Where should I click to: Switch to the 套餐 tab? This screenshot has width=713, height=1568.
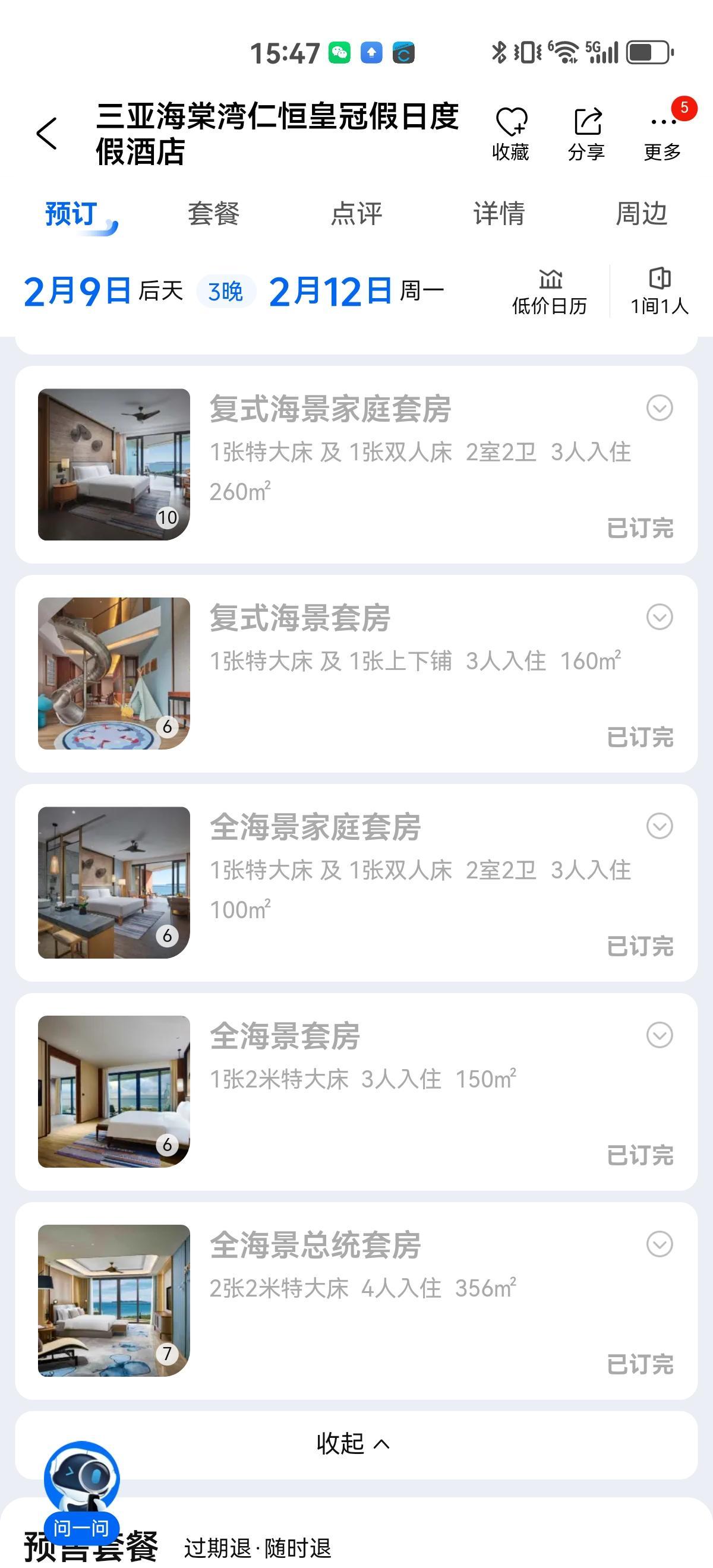pos(214,214)
